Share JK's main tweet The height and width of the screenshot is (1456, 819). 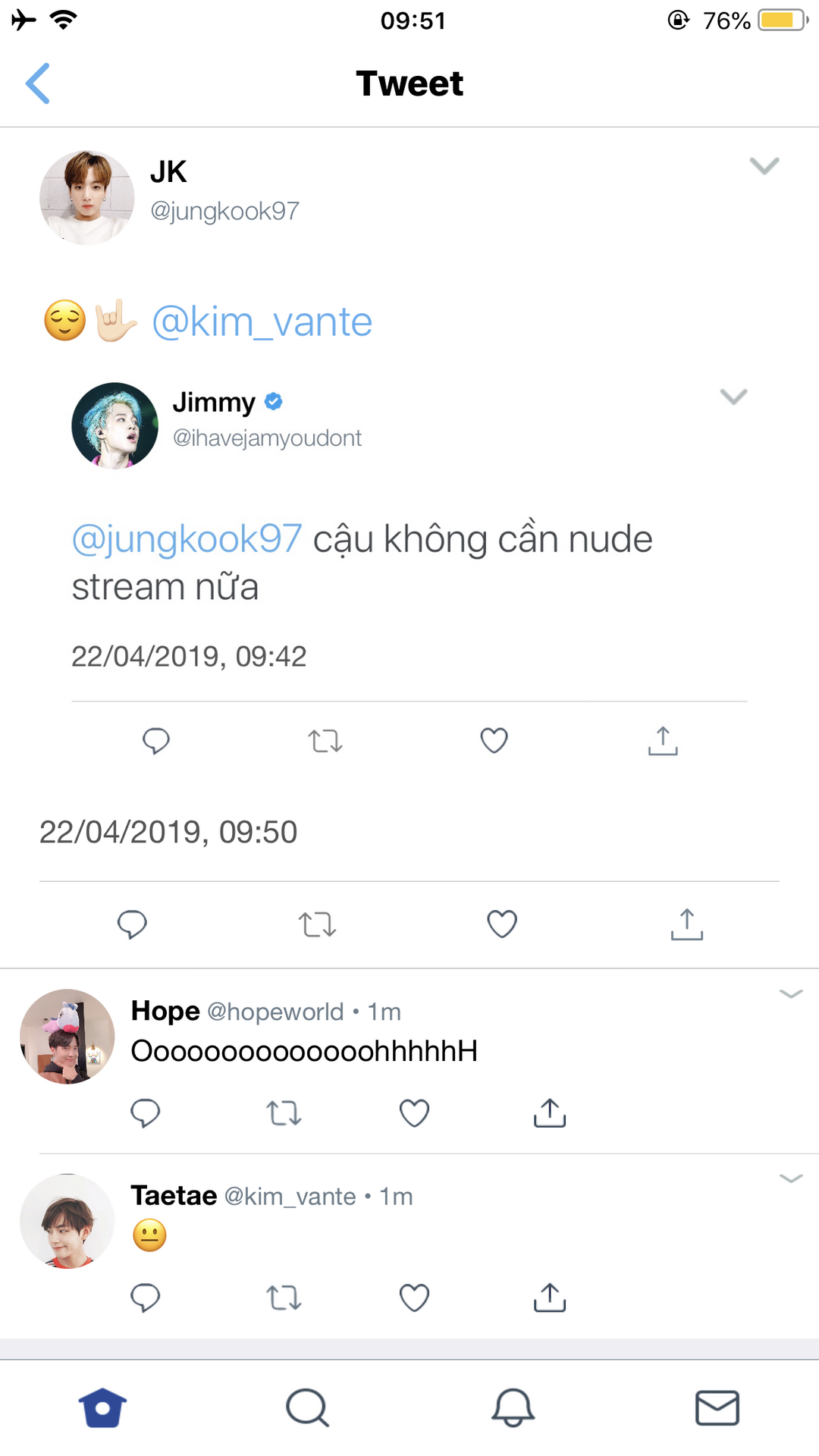point(687,924)
